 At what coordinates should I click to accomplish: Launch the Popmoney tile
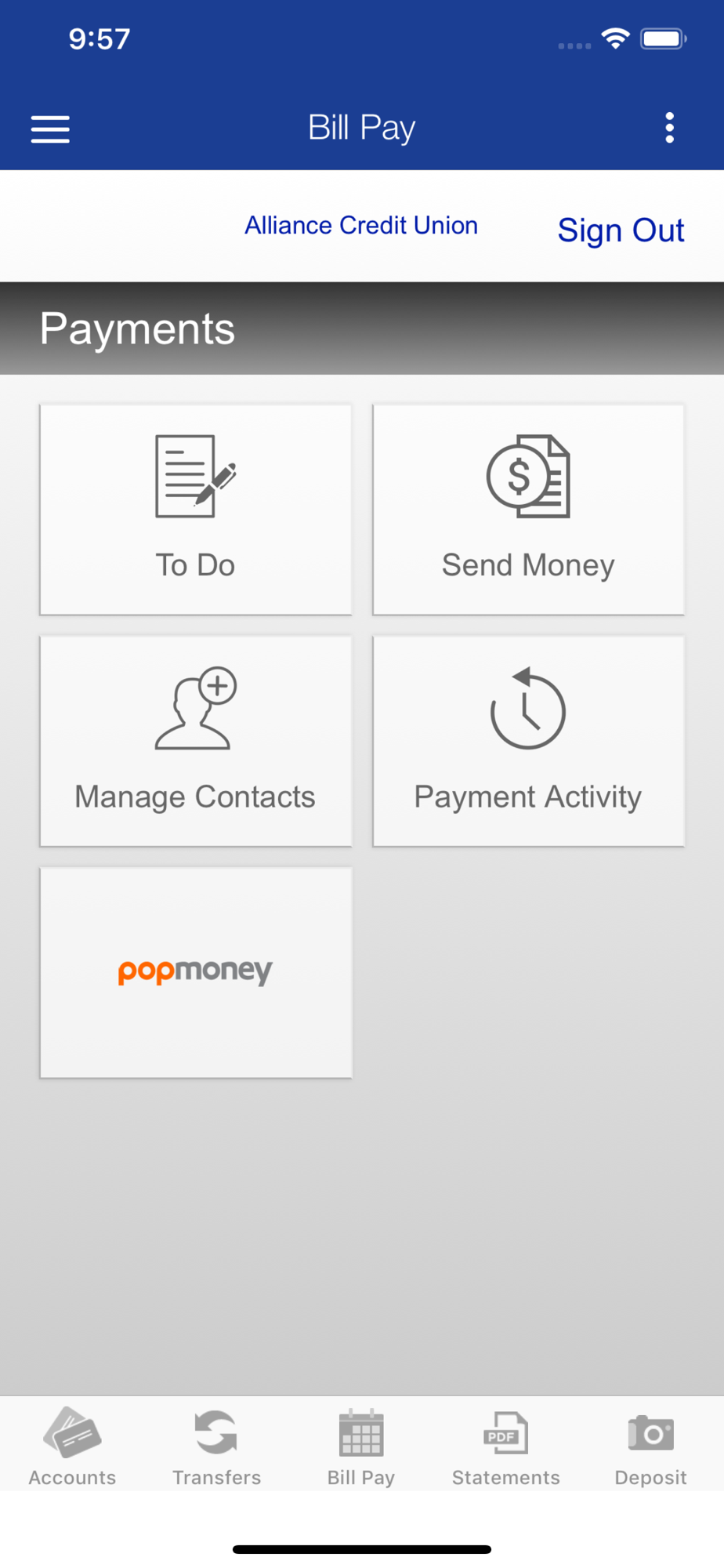pos(196,972)
